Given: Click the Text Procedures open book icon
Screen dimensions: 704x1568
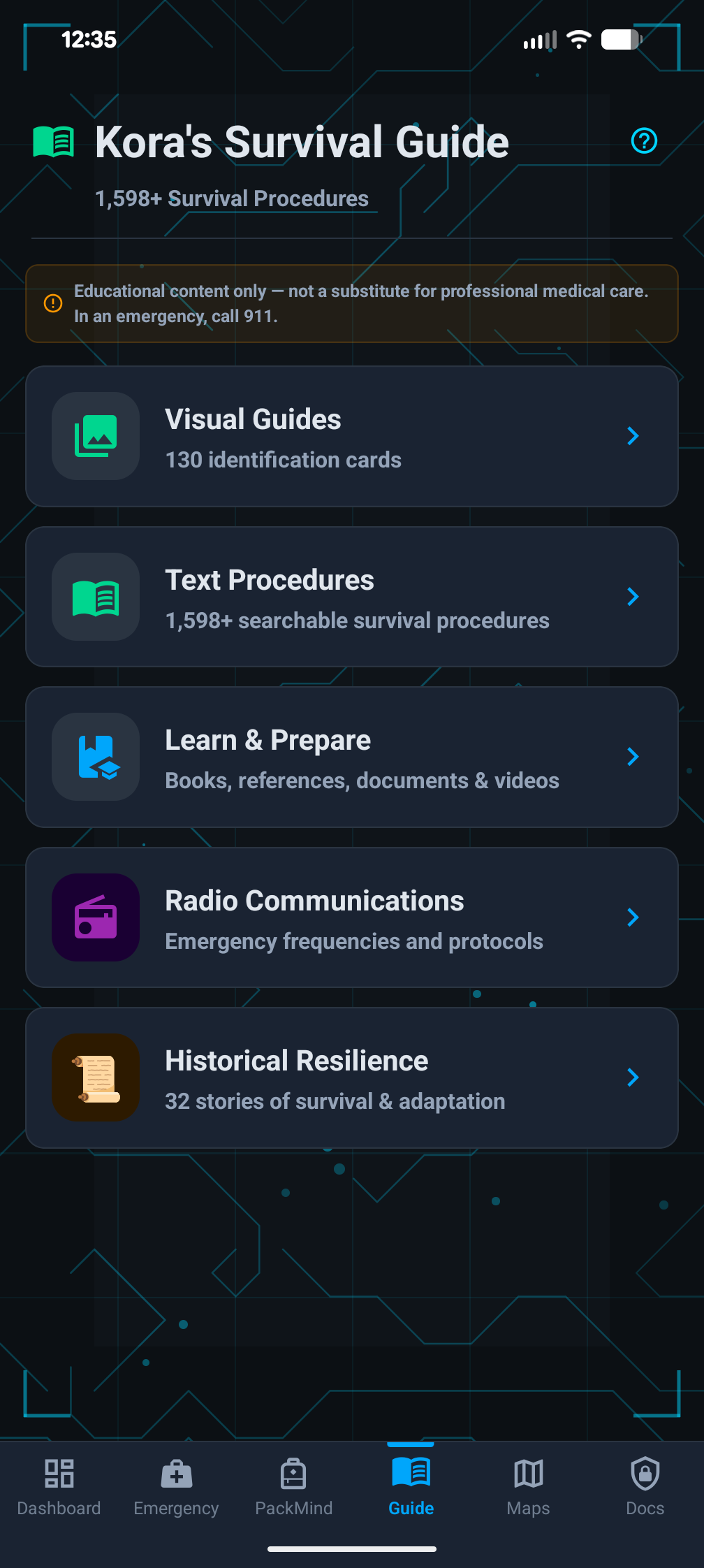Looking at the screenshot, I should pyautogui.click(x=96, y=597).
